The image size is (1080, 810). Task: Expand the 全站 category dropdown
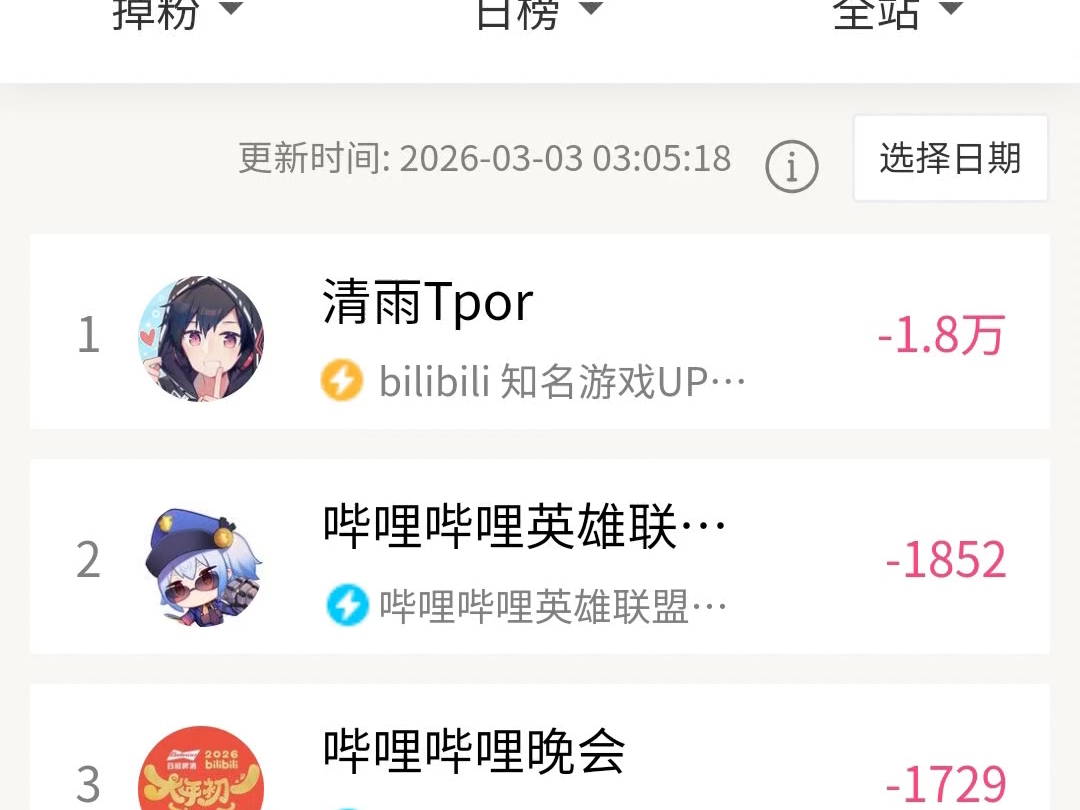click(897, 12)
